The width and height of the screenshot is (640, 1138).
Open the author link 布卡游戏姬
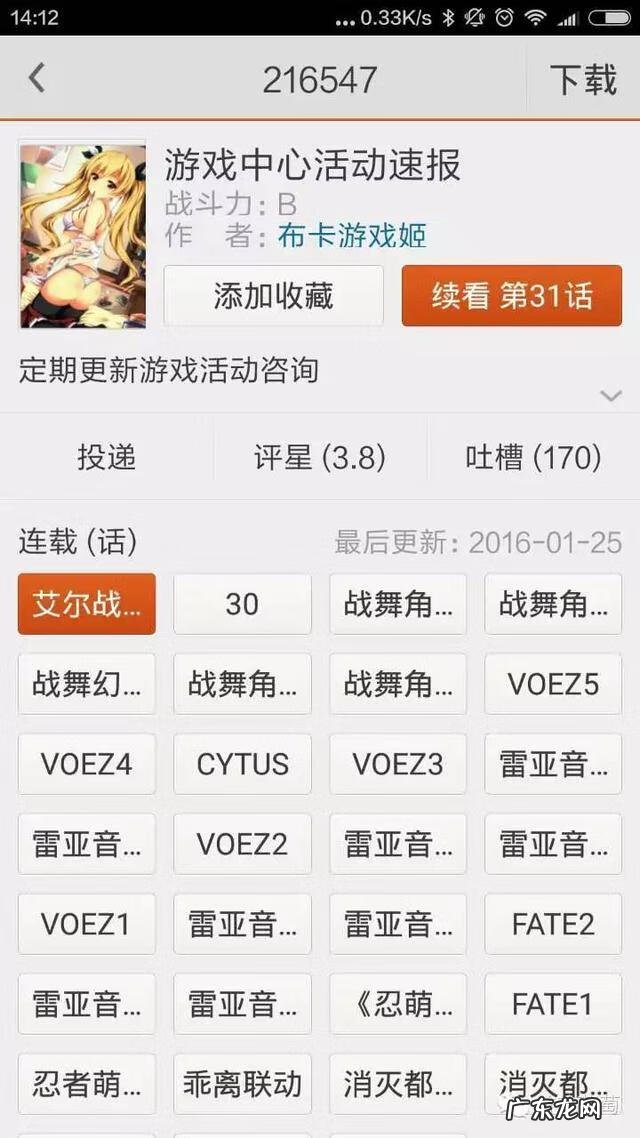point(352,236)
